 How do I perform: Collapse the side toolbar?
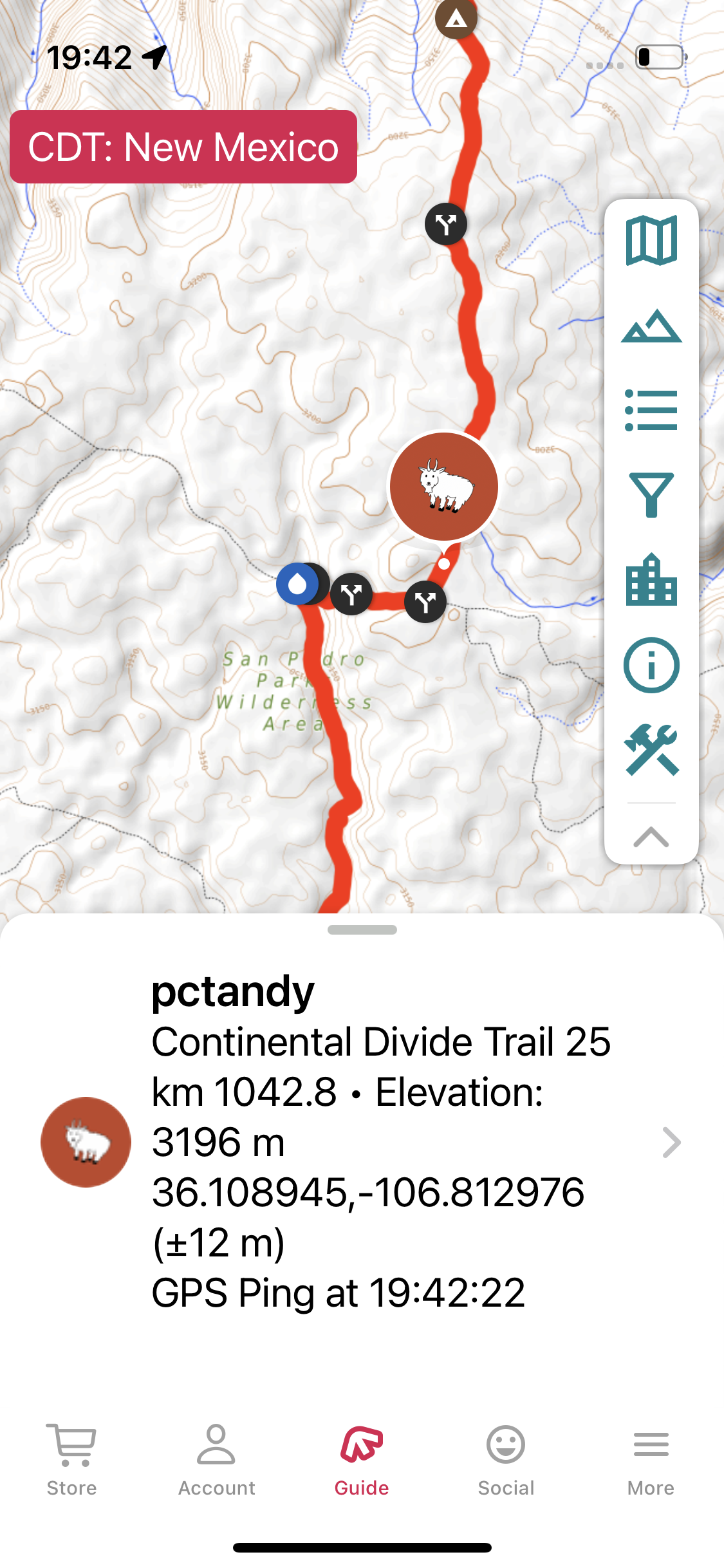[x=651, y=837]
